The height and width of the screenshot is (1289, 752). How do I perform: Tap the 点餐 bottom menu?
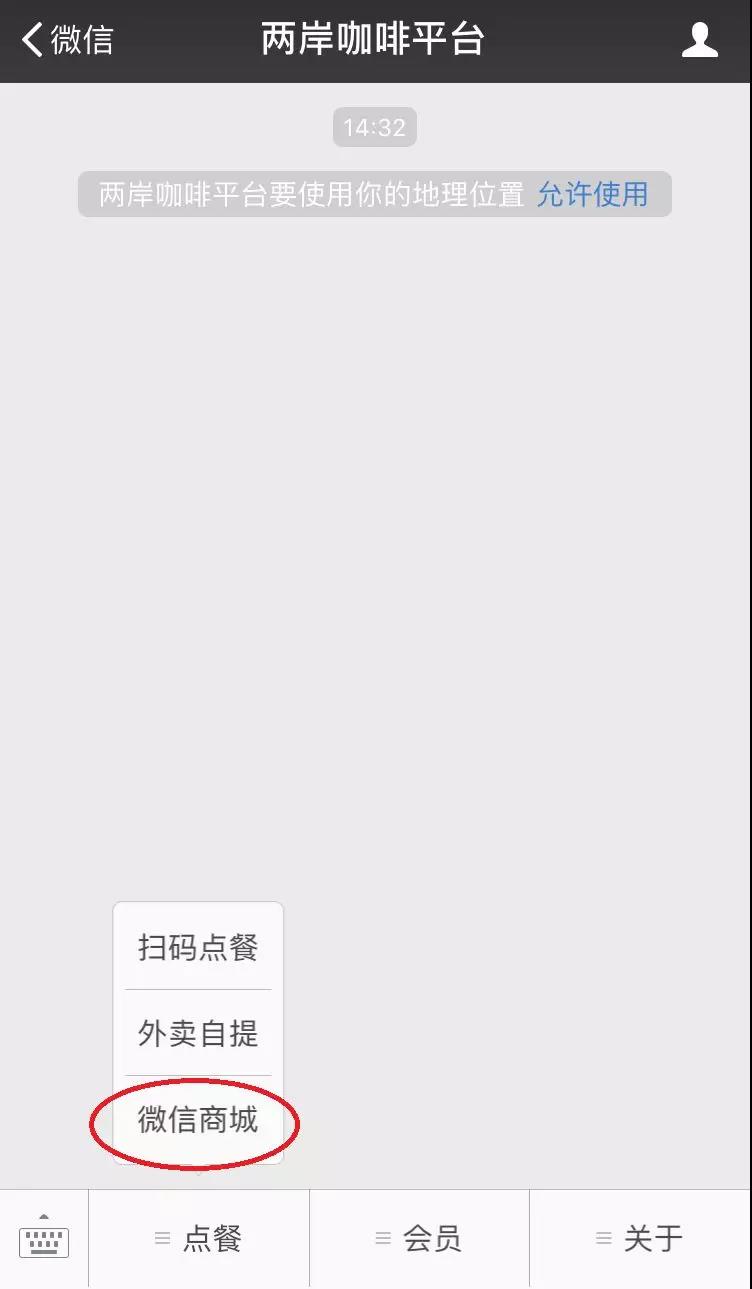[x=199, y=1239]
